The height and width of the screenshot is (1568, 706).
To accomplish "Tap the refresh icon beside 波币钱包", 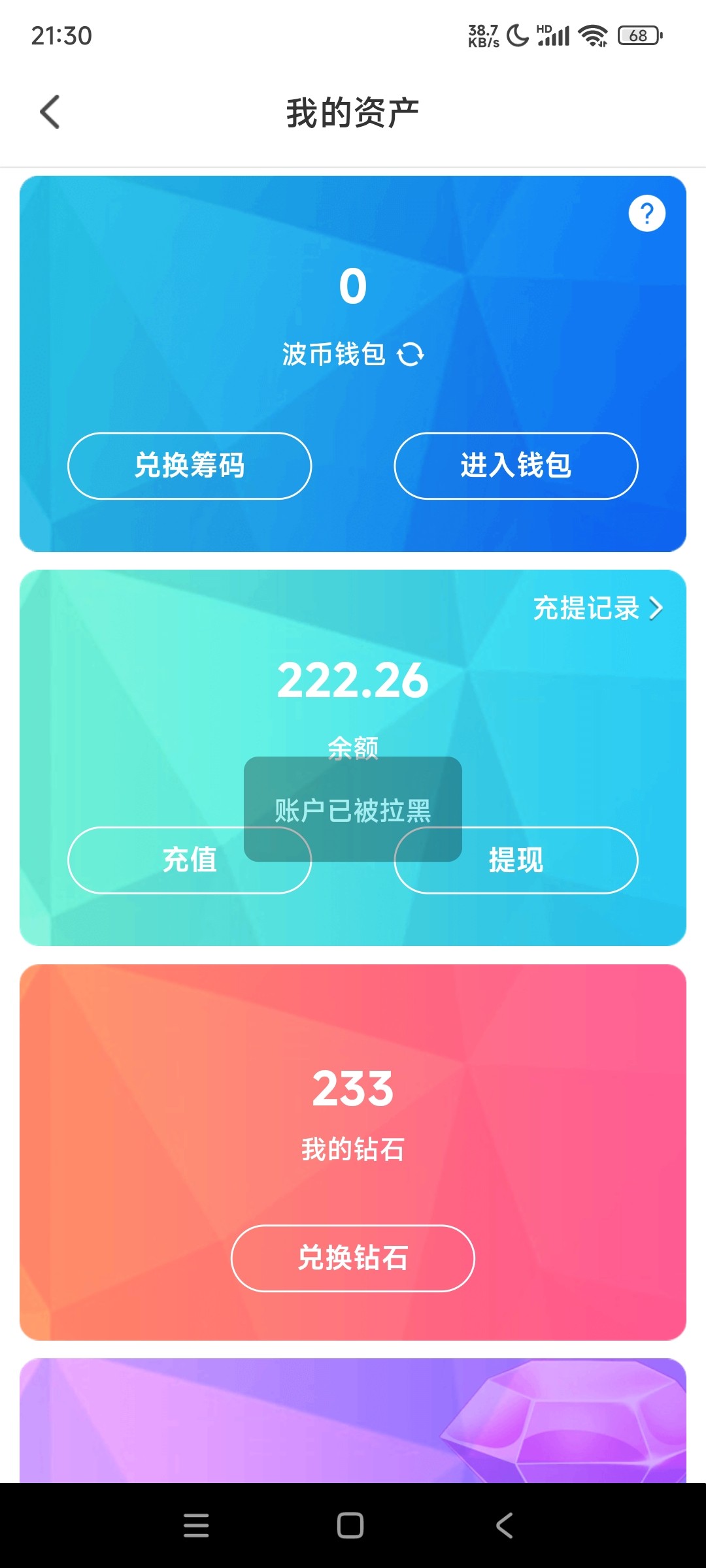I will [410, 354].
